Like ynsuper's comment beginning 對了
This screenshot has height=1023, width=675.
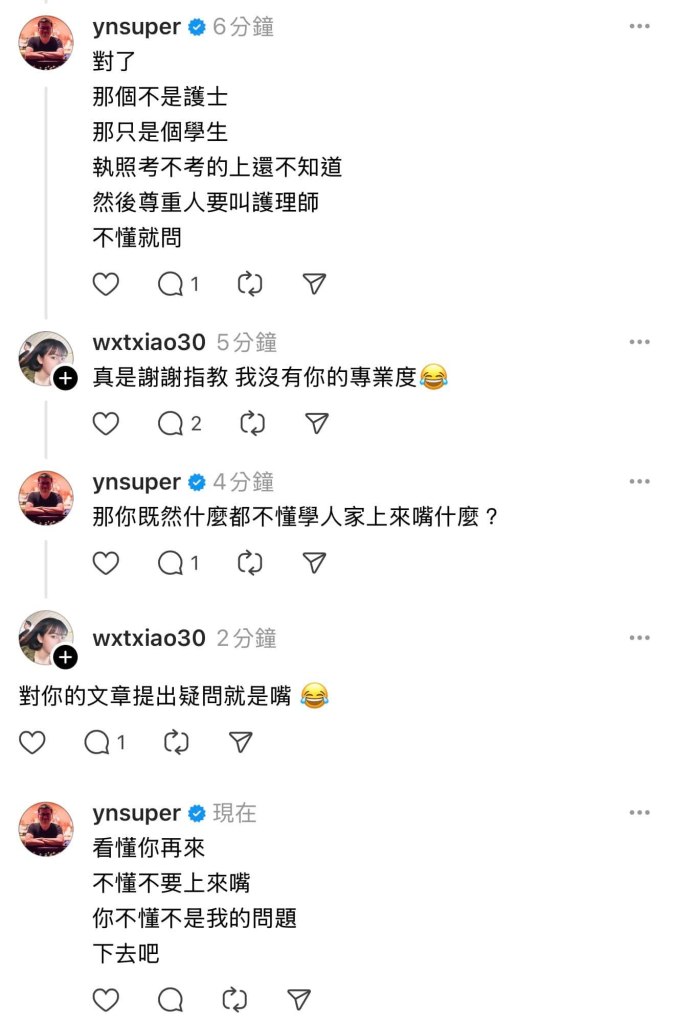point(105,284)
